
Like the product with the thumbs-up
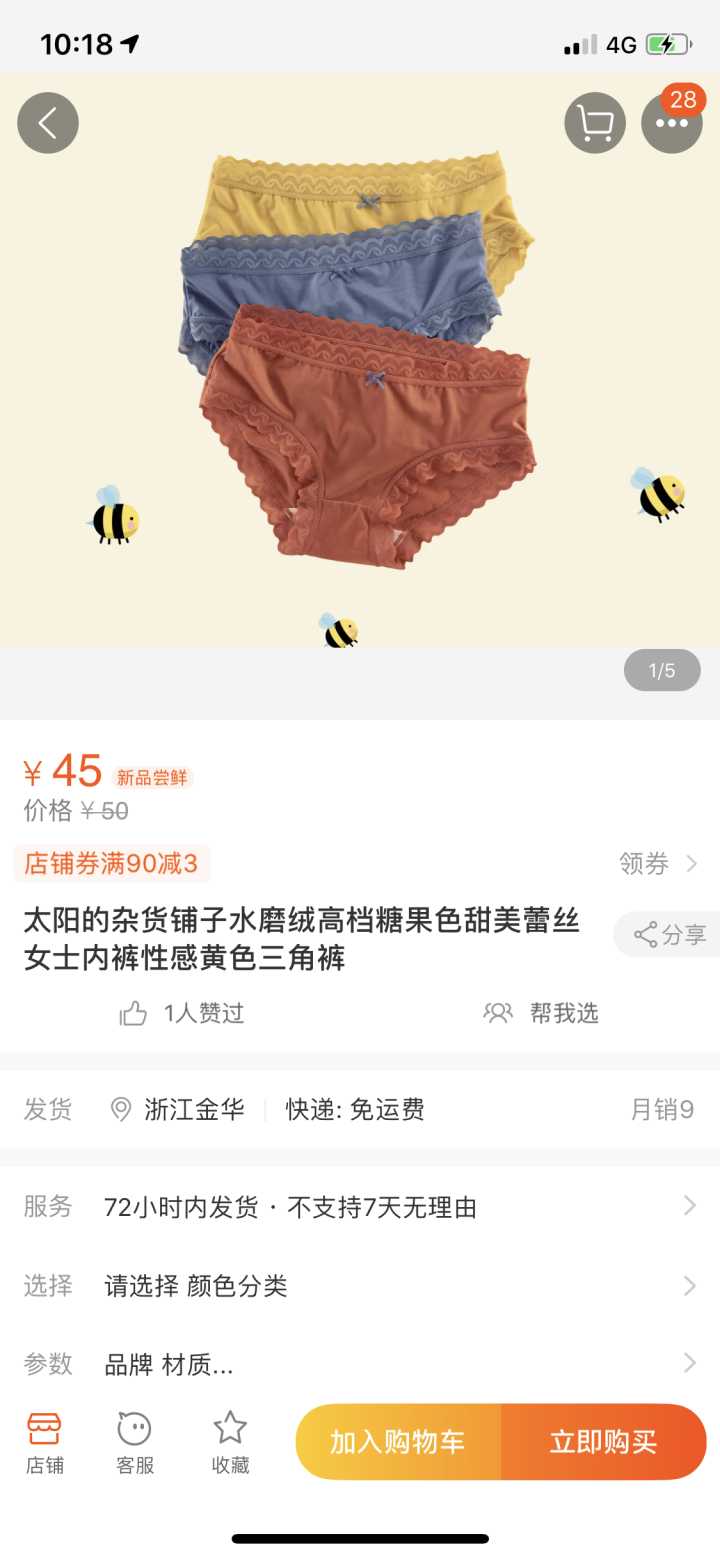click(134, 1013)
